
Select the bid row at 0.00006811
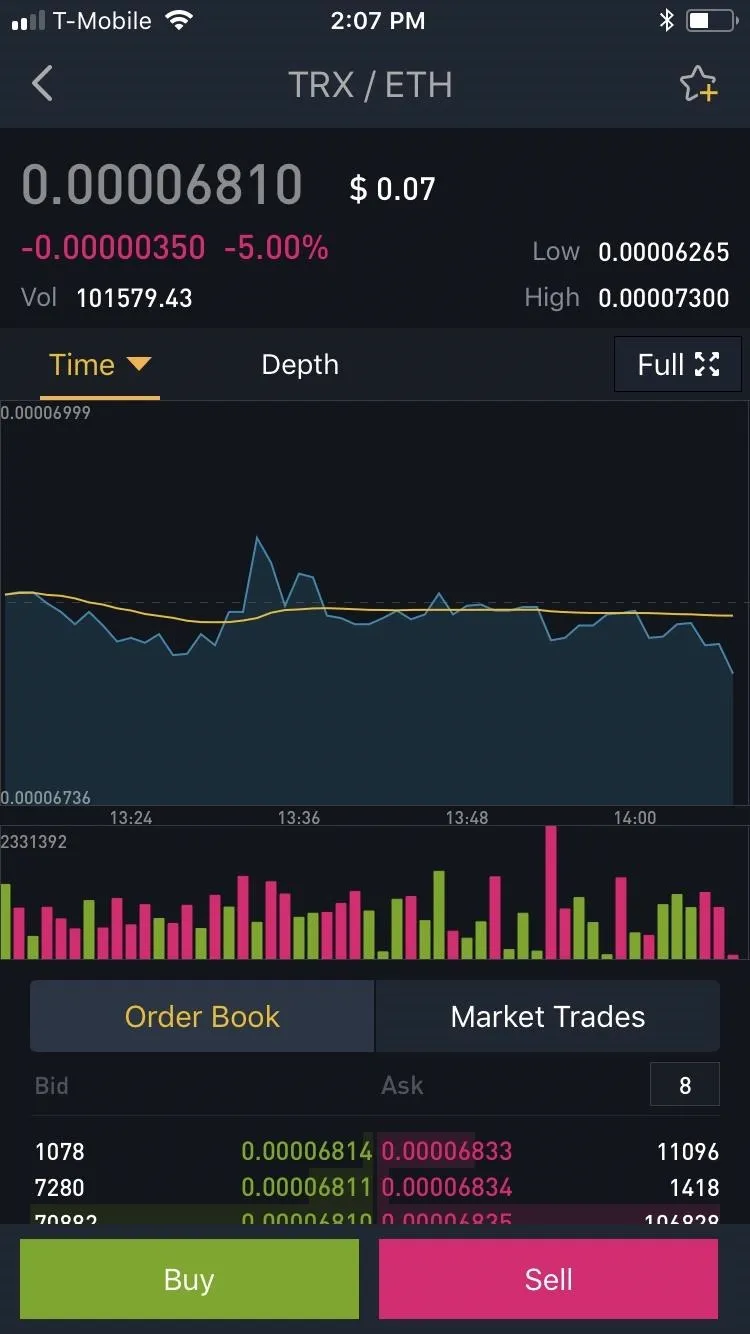(203, 1187)
